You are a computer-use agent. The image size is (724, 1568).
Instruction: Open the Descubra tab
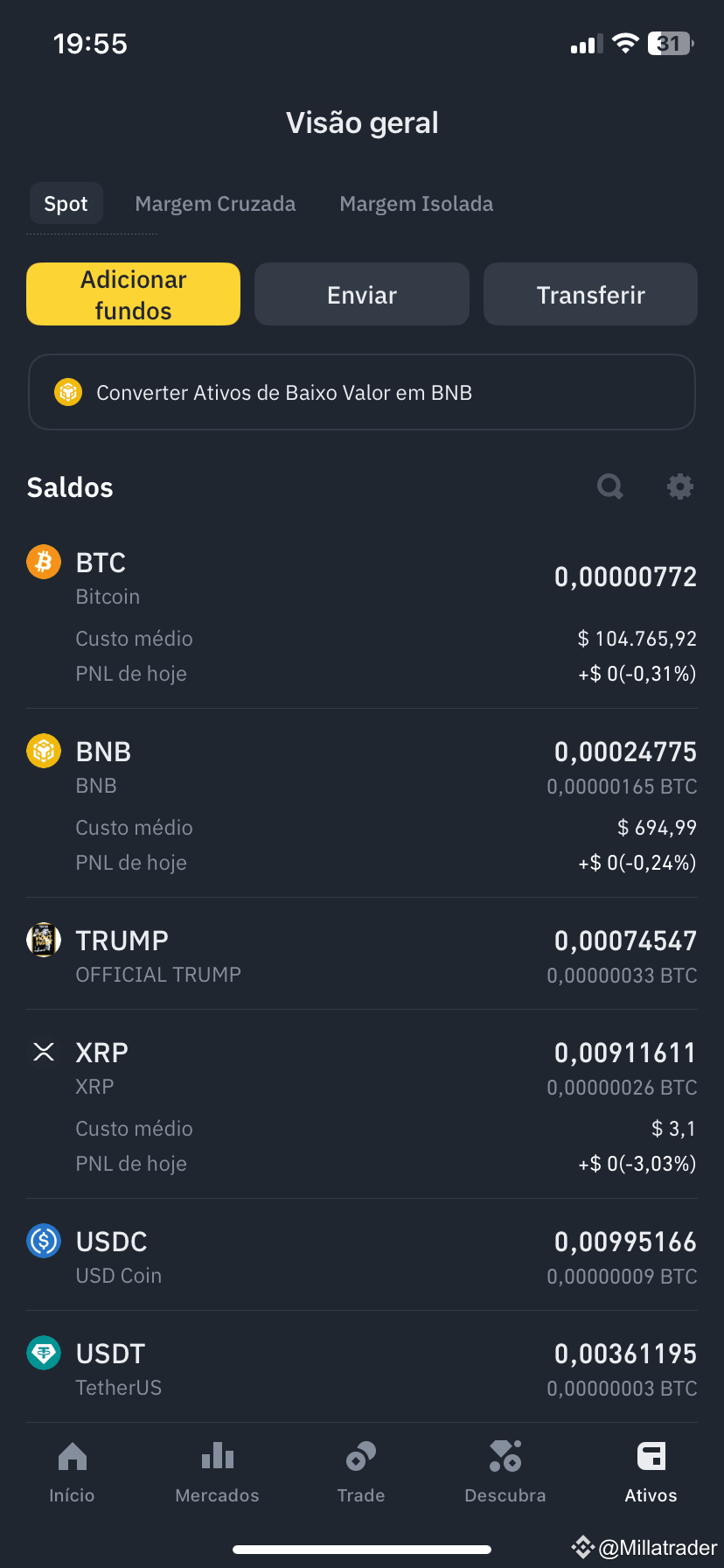click(x=505, y=1472)
